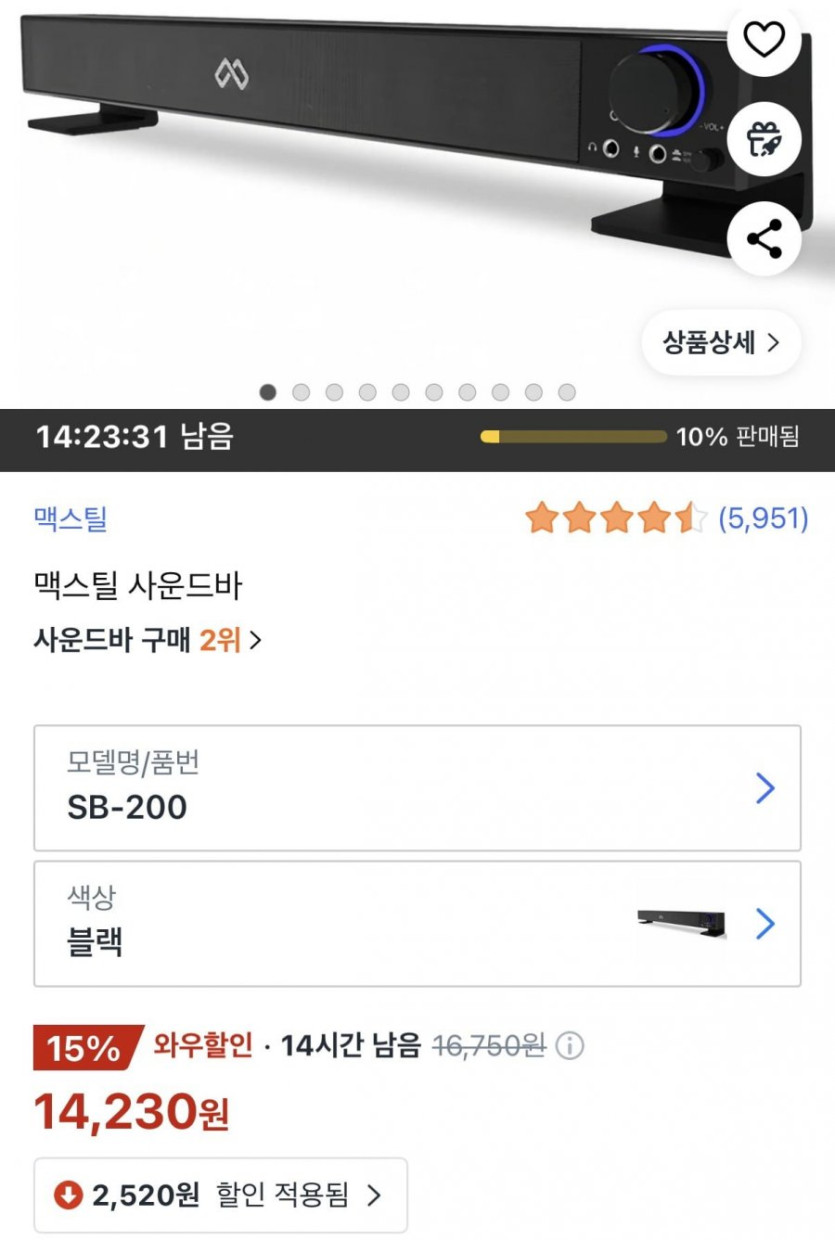Share this product
The image size is (835, 1240).
click(x=765, y=240)
